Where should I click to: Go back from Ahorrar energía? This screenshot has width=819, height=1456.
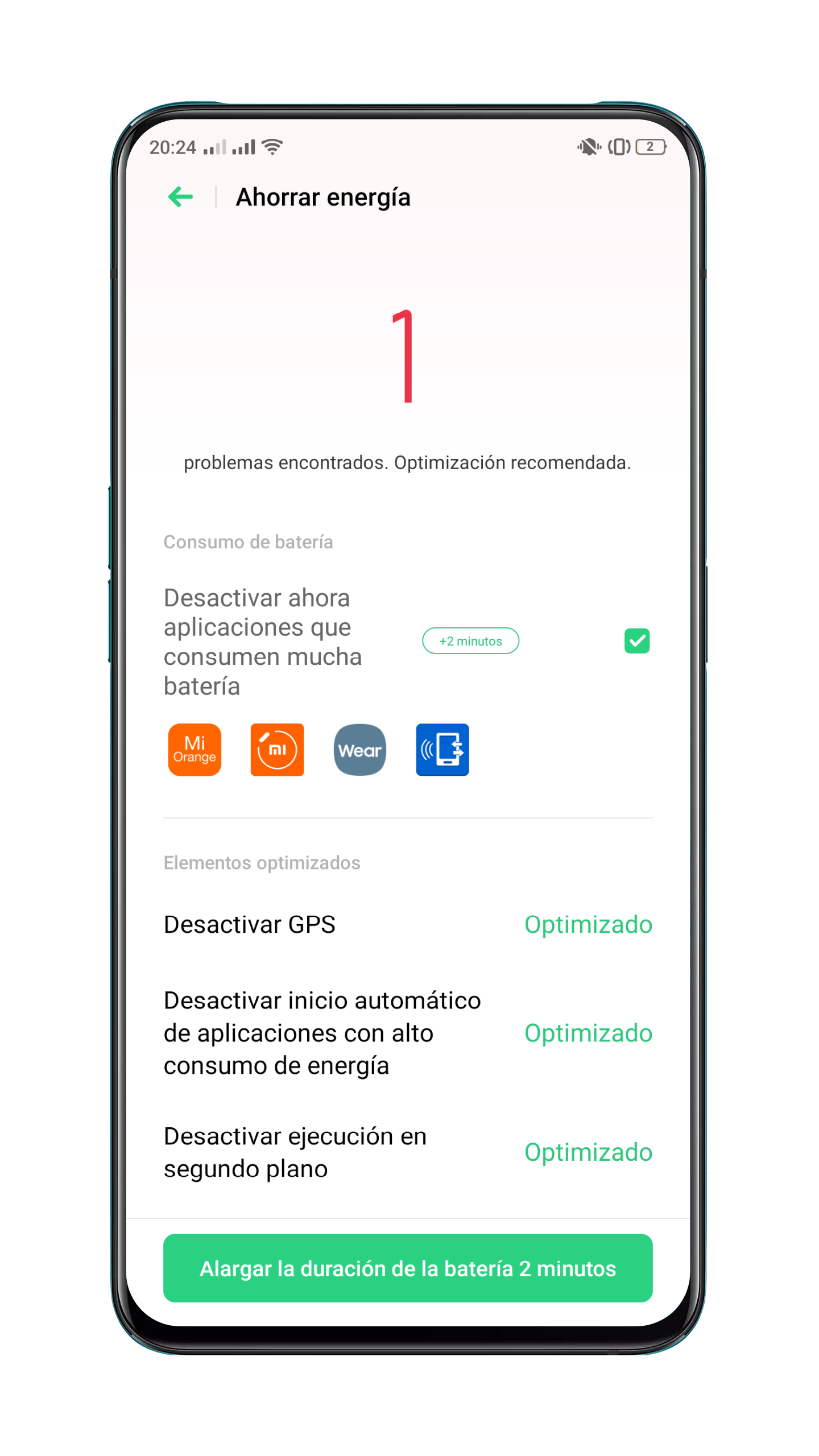pos(180,197)
